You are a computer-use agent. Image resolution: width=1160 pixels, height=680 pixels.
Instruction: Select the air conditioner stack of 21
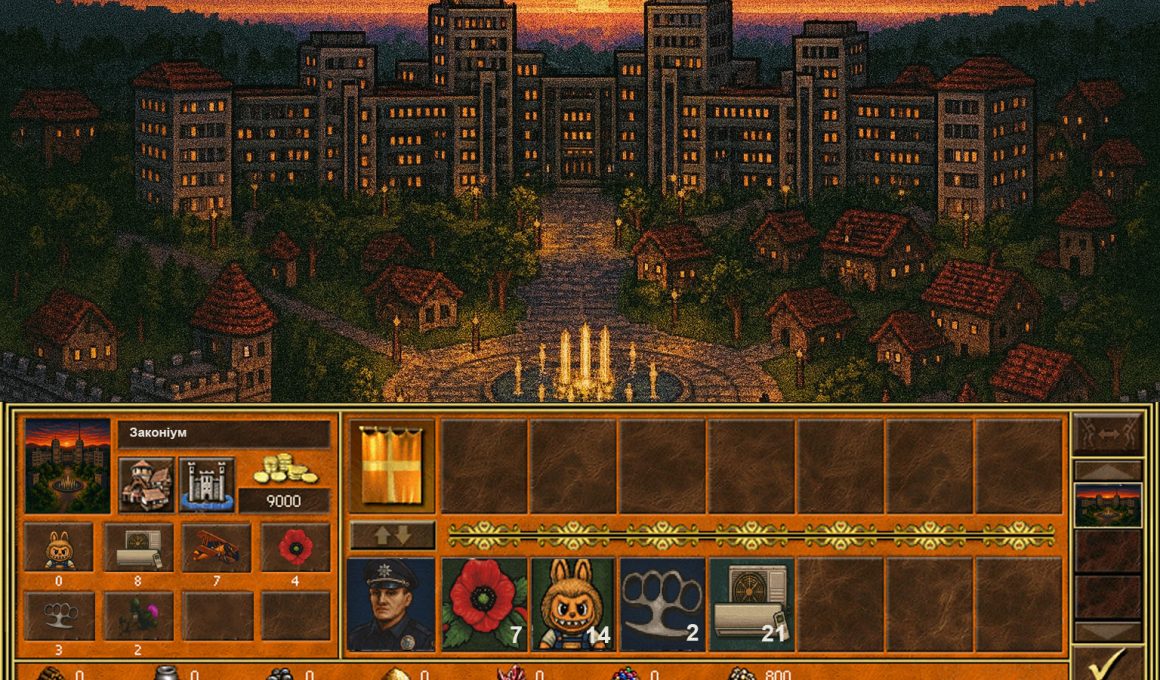click(751, 604)
